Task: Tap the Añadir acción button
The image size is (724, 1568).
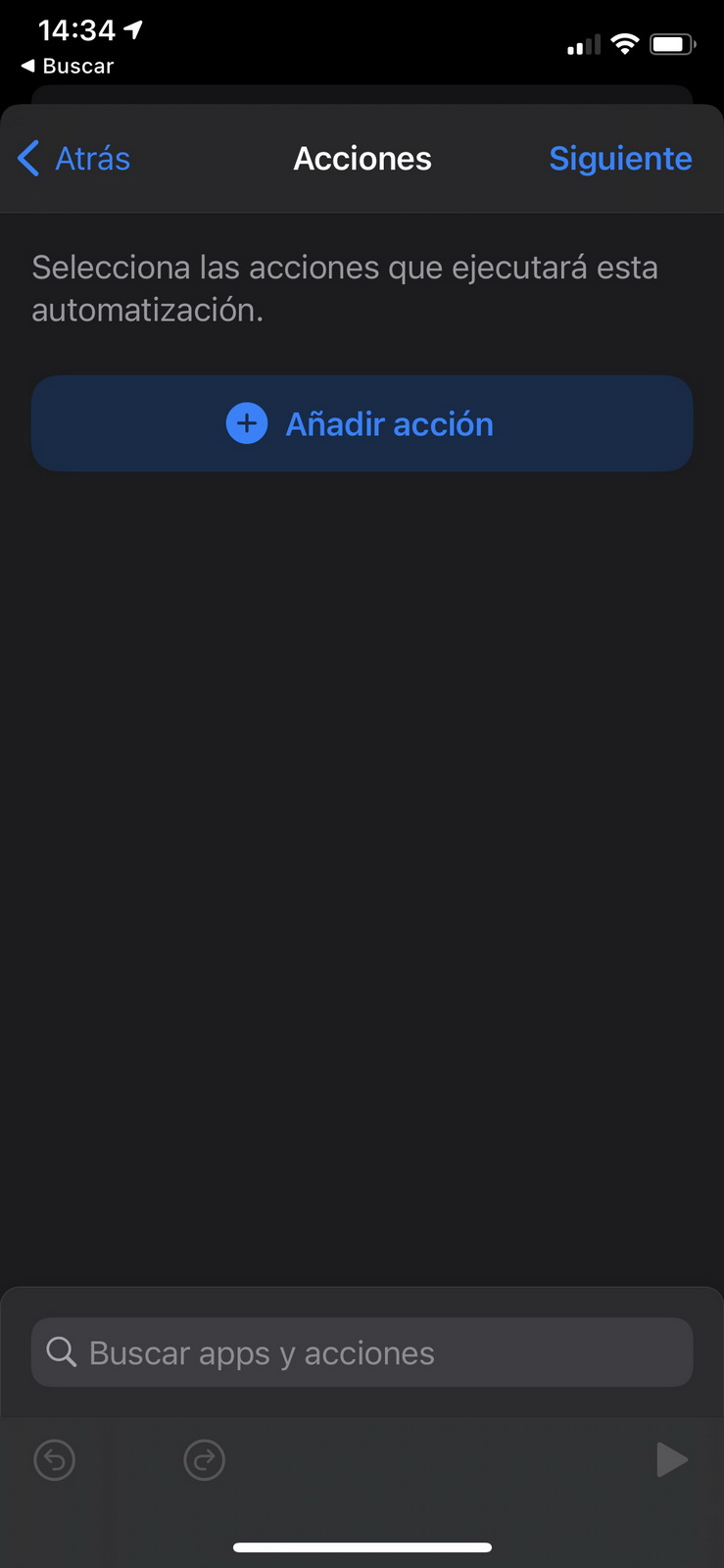Action: [x=362, y=423]
